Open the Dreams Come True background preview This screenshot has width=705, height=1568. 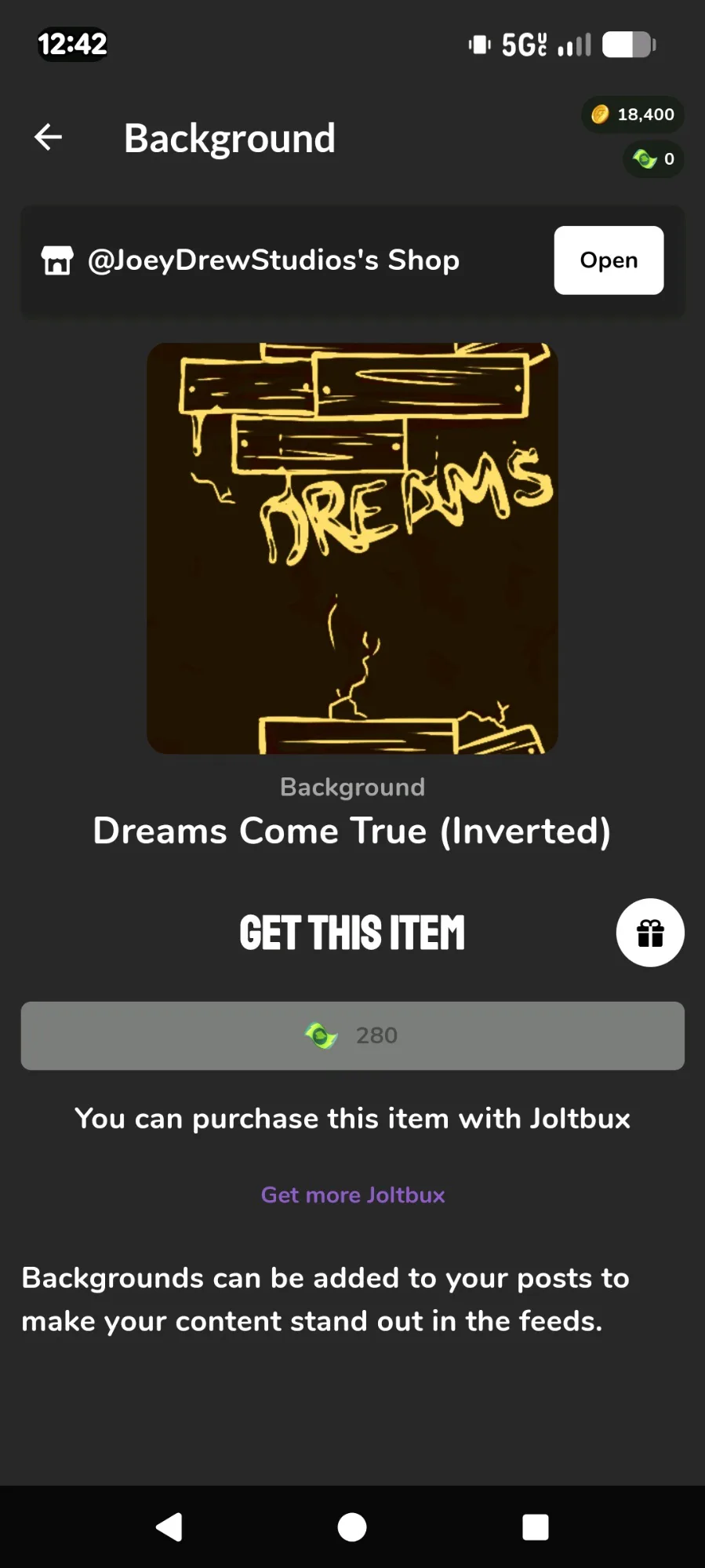point(352,548)
